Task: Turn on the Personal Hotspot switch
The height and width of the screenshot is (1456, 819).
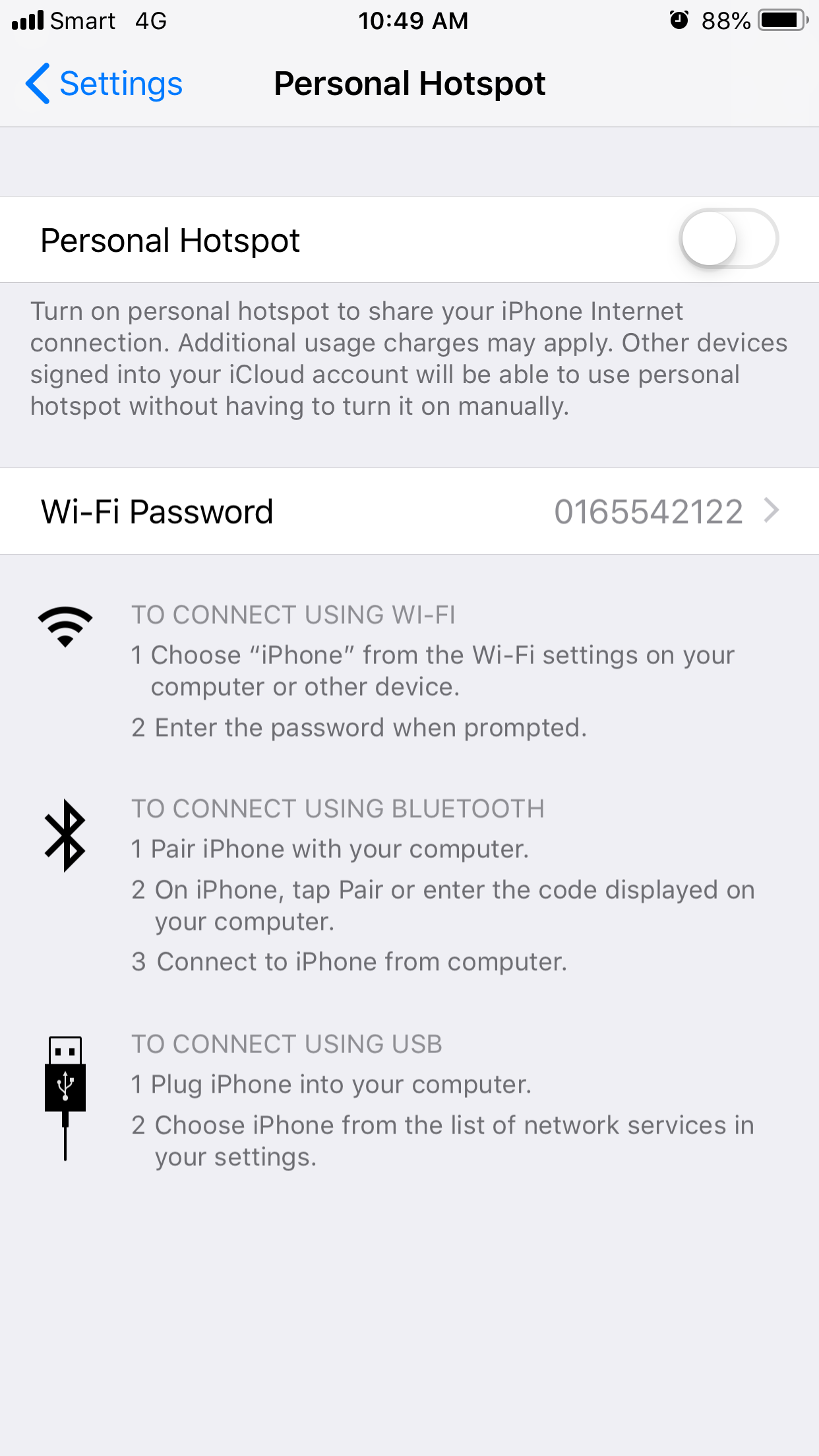Action: (x=729, y=239)
